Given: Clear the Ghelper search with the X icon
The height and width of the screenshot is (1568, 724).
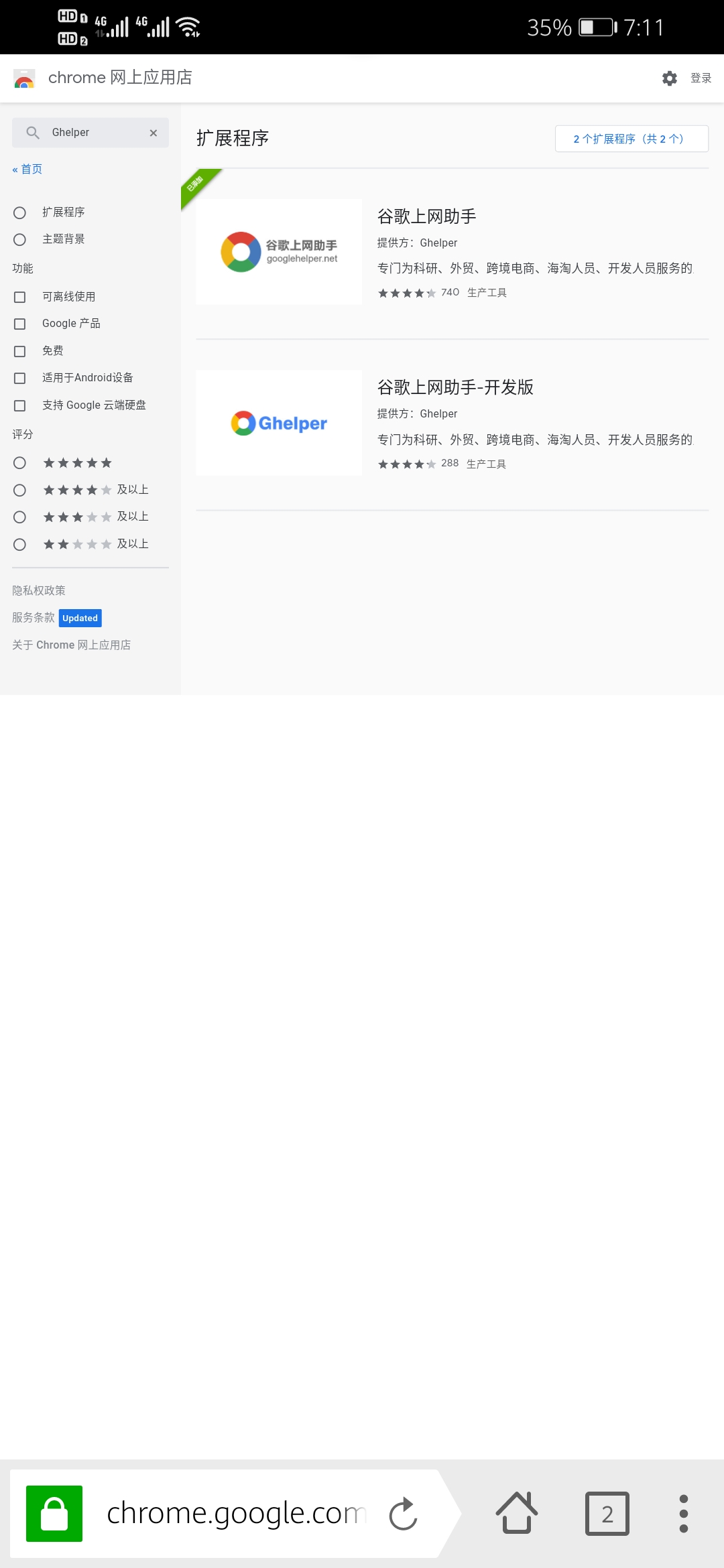Looking at the screenshot, I should [x=154, y=132].
